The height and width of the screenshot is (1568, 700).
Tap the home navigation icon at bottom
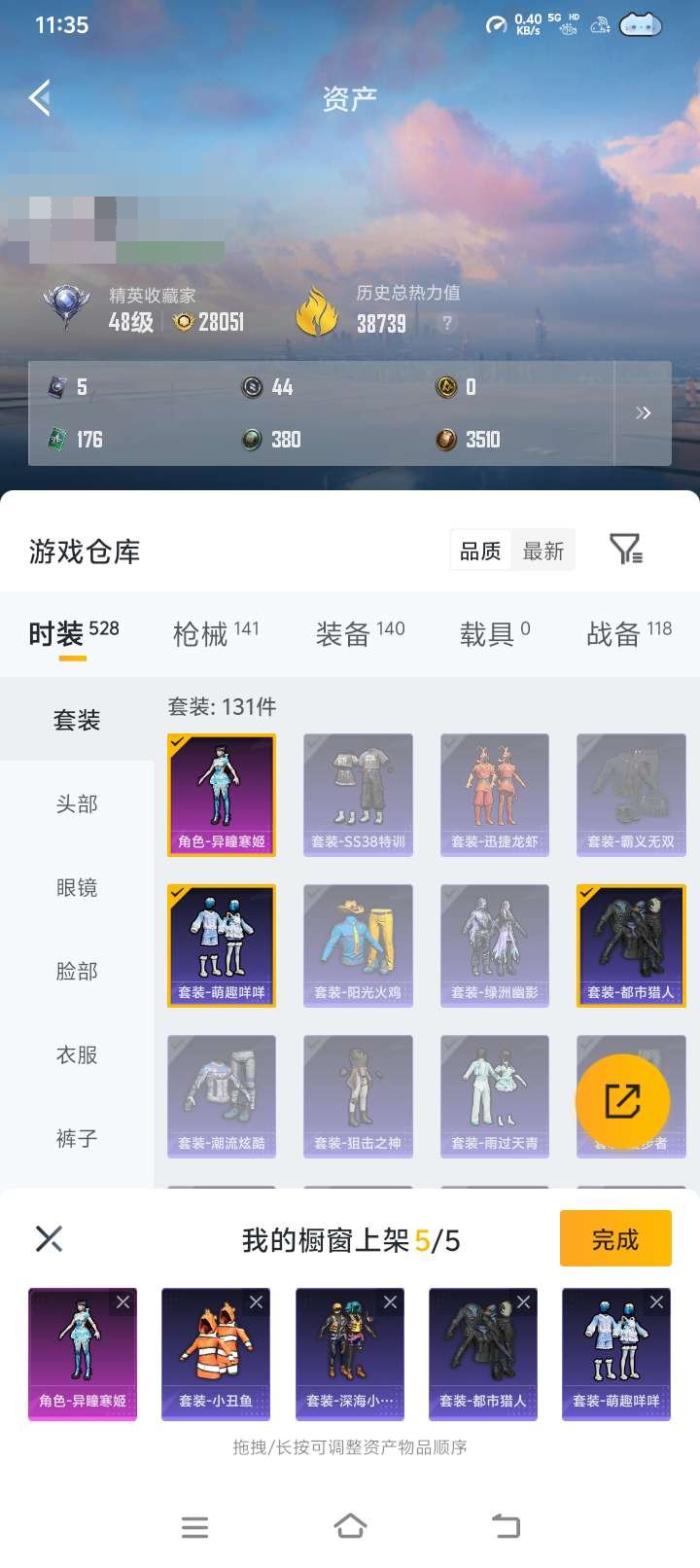click(x=350, y=1527)
